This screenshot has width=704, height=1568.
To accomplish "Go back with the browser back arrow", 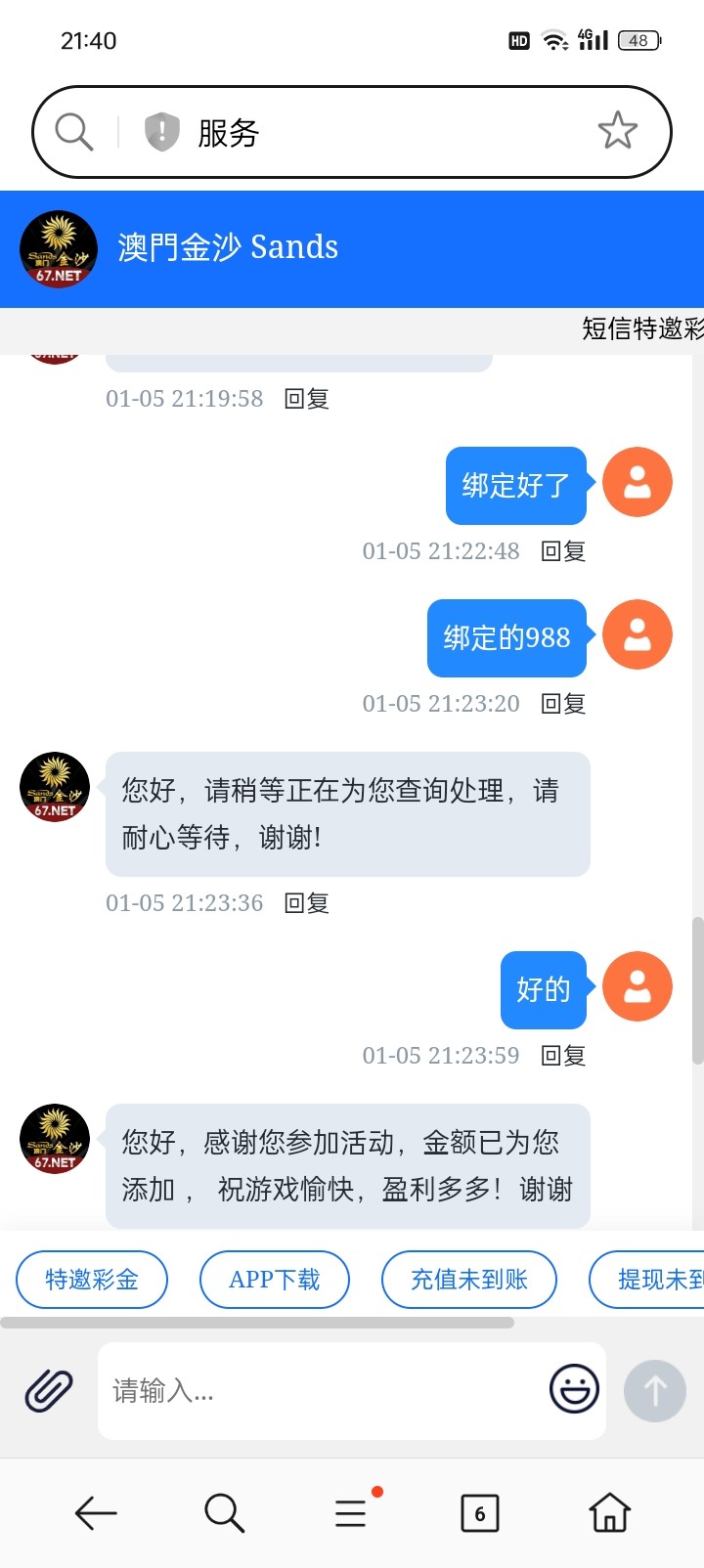I will pos(96,1513).
